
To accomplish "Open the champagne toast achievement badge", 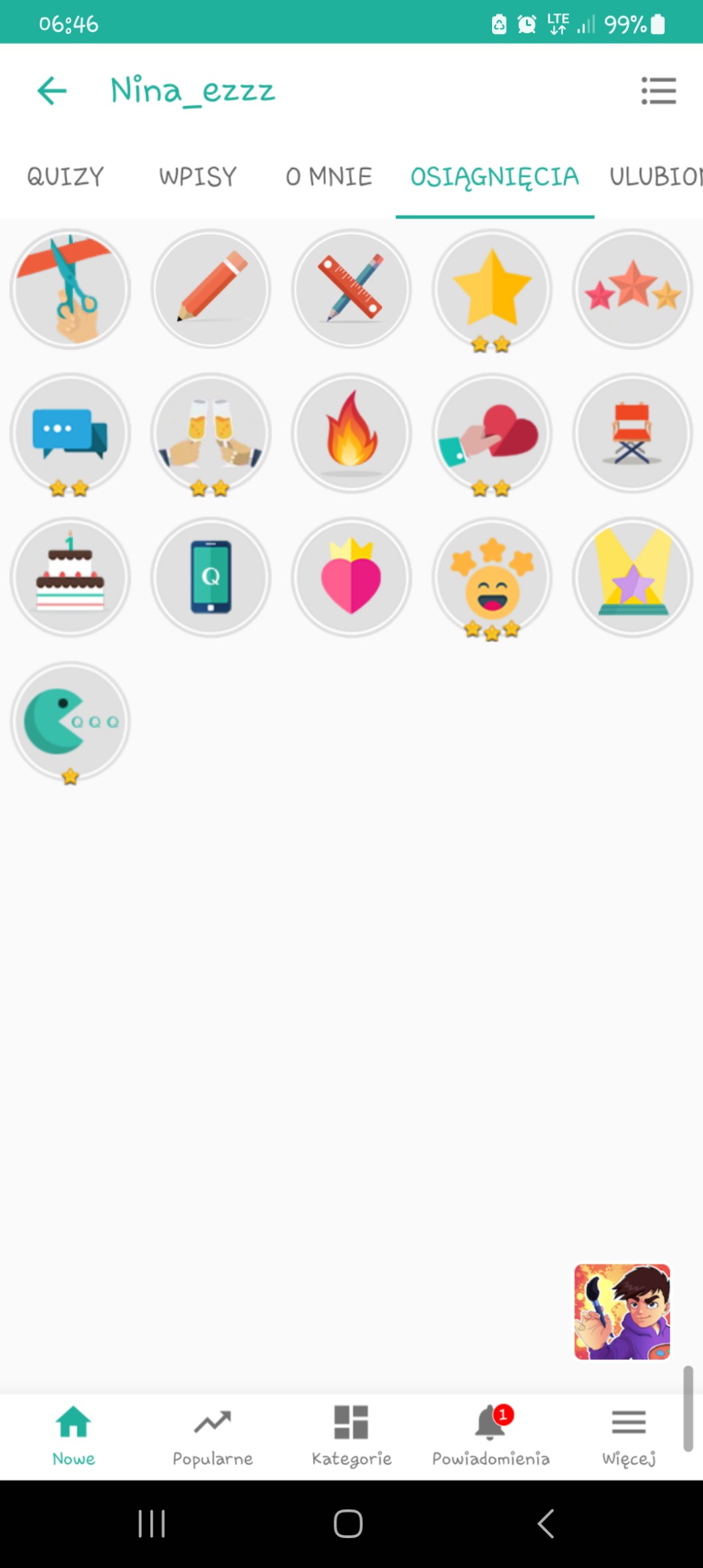I will click(x=211, y=433).
